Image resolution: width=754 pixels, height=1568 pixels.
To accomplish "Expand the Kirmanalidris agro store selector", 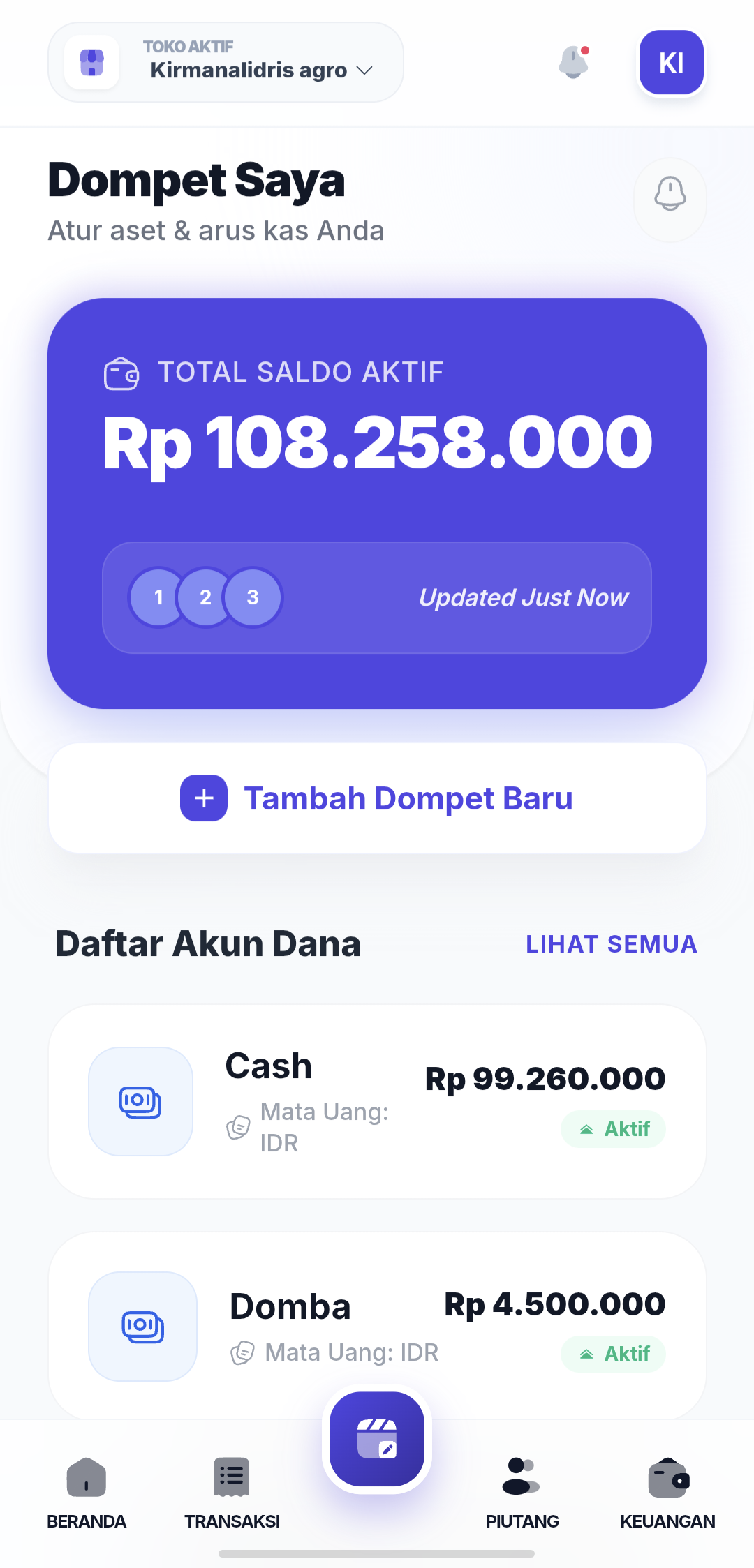I will (x=226, y=62).
